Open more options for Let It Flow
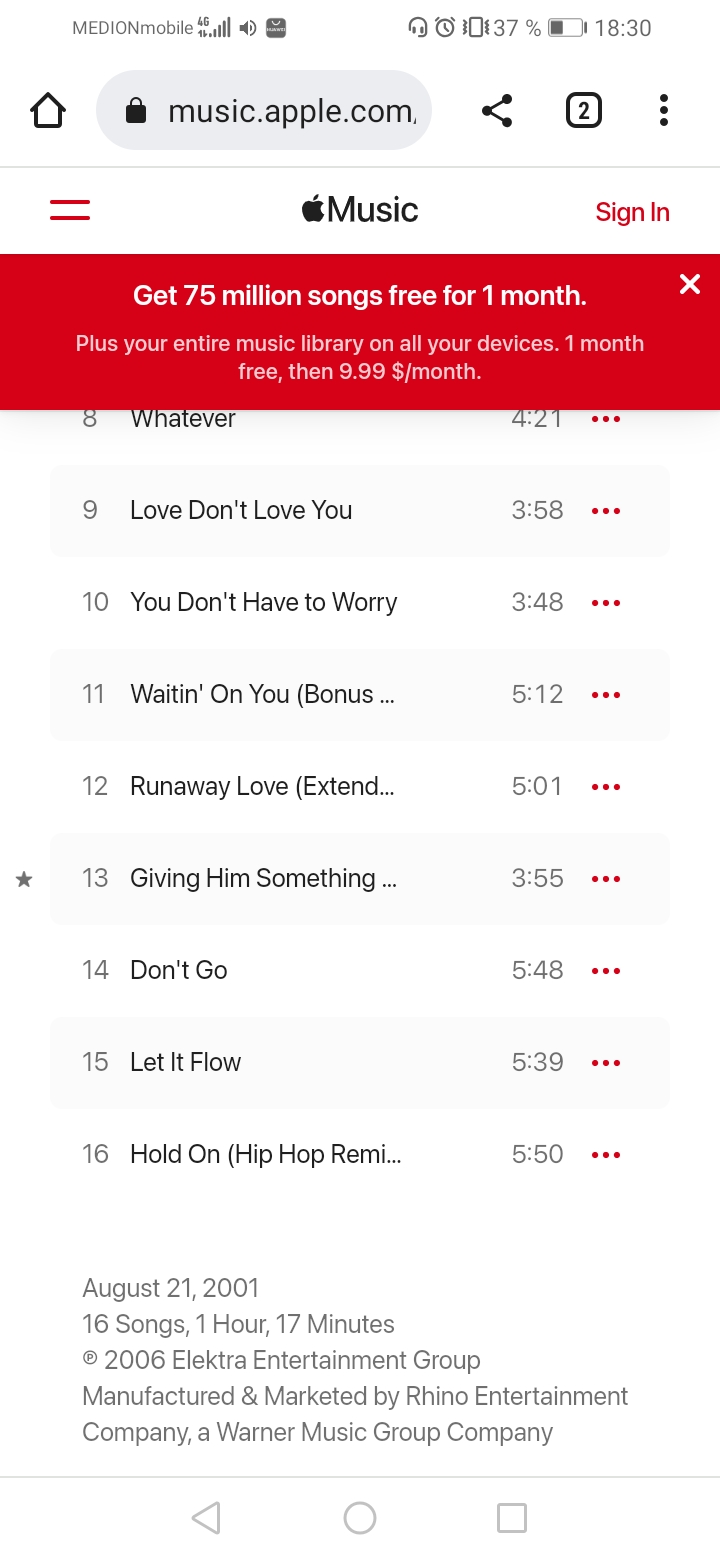Image resolution: width=720 pixels, height=1560 pixels. pos(606,1063)
